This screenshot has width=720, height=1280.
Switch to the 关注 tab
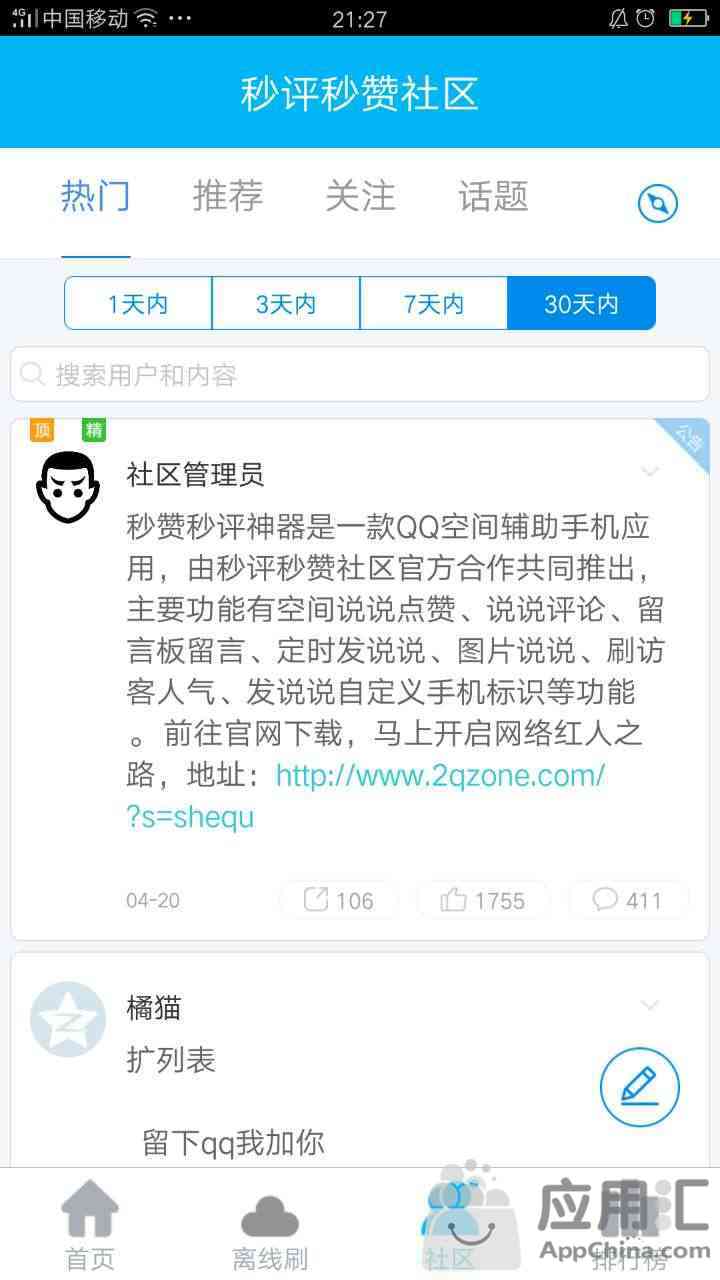(x=360, y=196)
